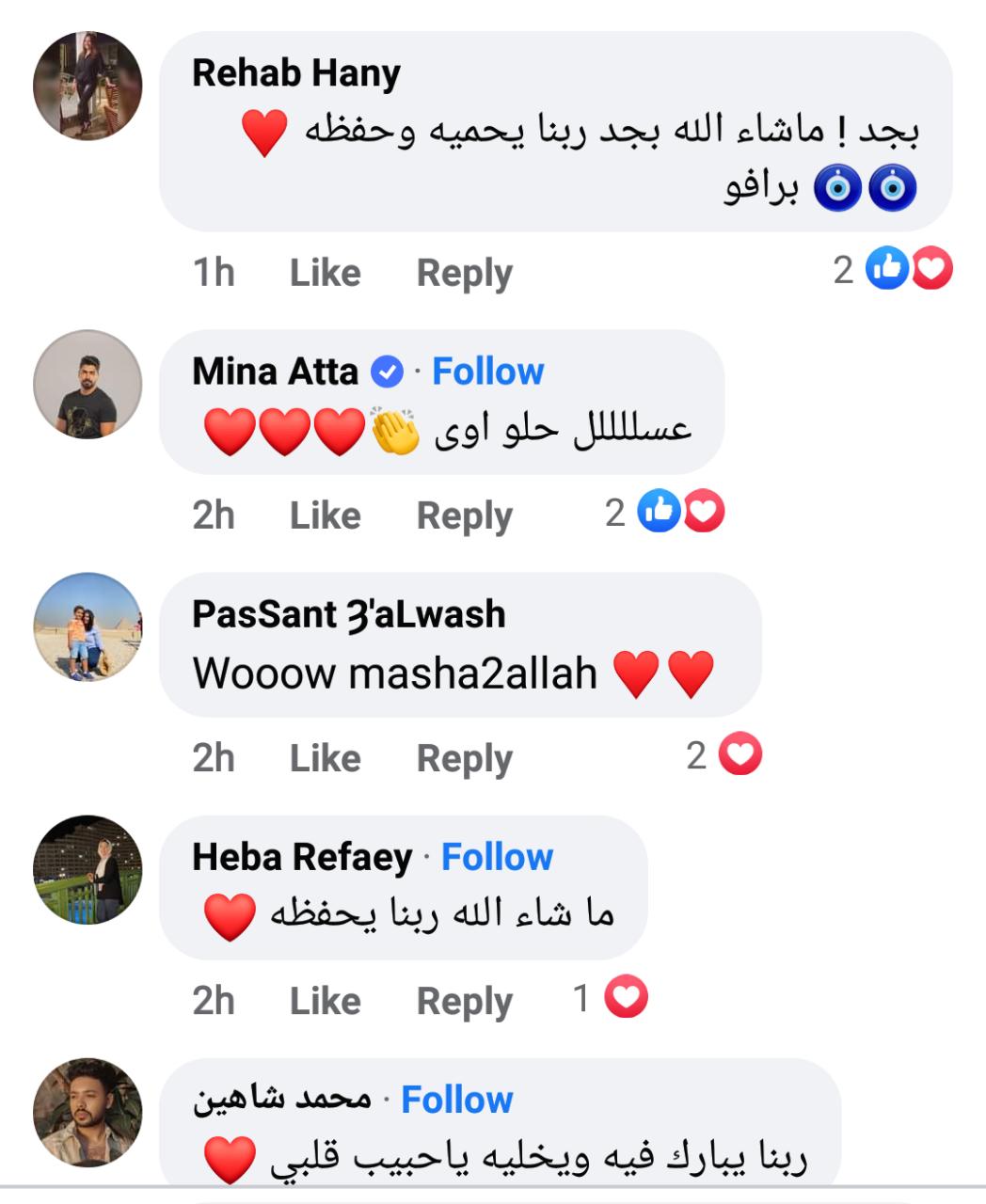Viewport: 986px width, 1204px height.
Task: Reply to Mina Atta's comment
Action: pos(464,515)
